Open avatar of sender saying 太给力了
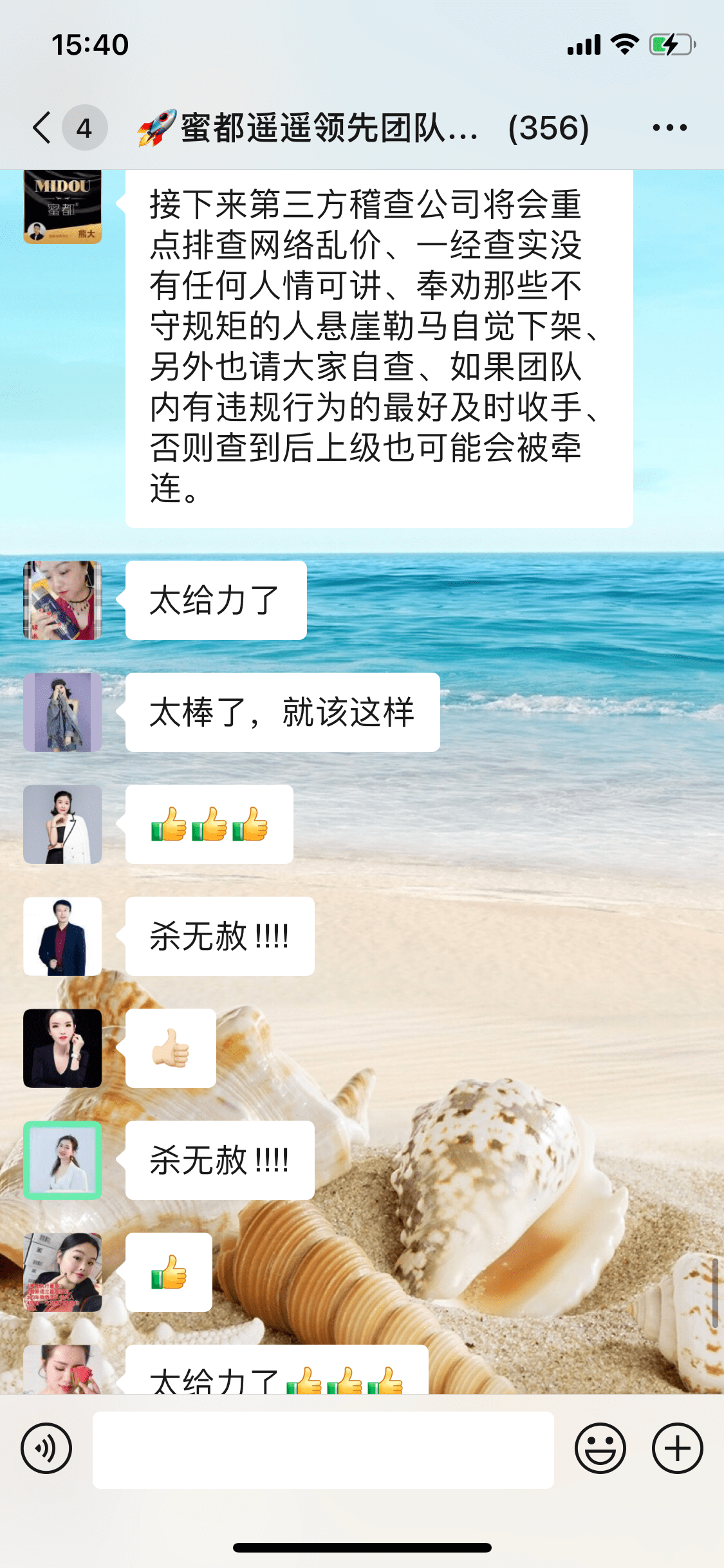Image resolution: width=724 pixels, height=1568 pixels. (x=62, y=600)
